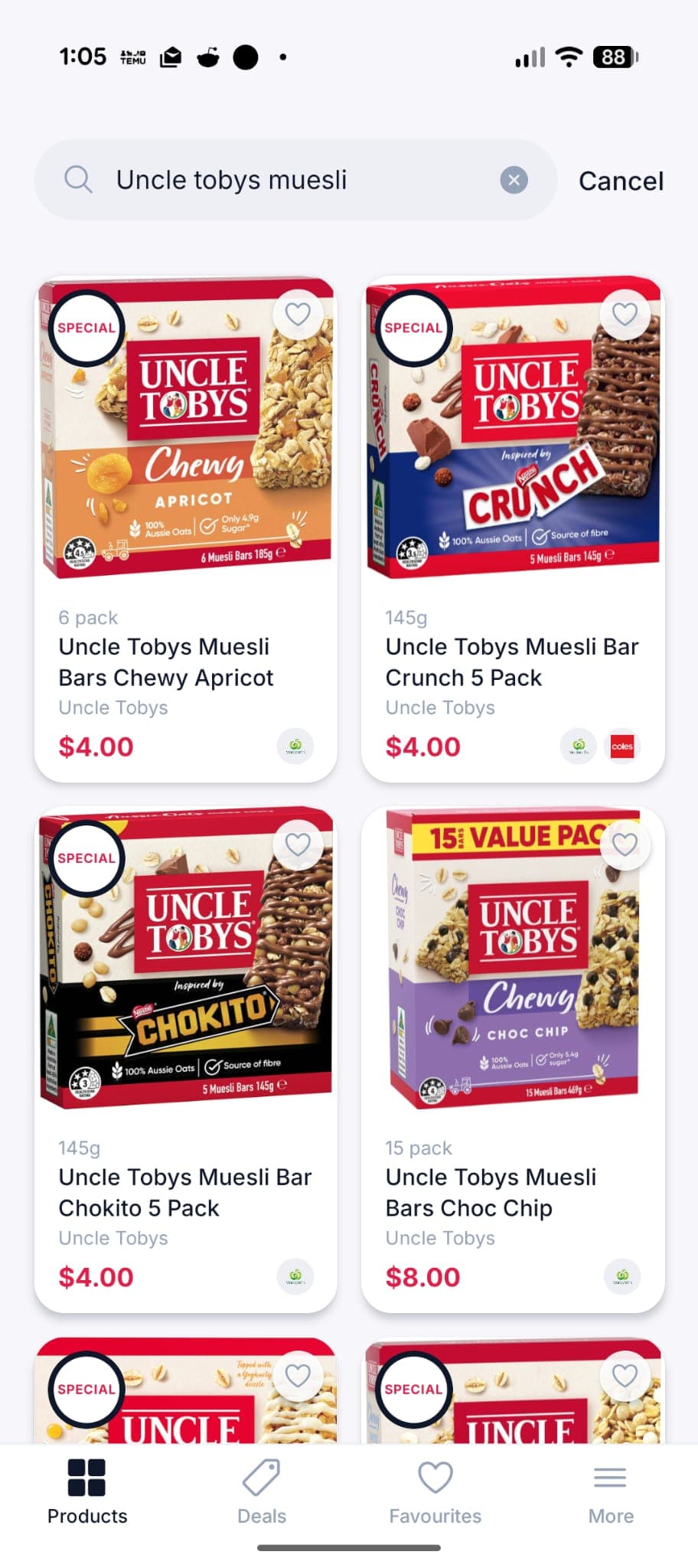
Task: Favourite the Muesli Bars Choc Chip value pack
Action: pos(625,844)
